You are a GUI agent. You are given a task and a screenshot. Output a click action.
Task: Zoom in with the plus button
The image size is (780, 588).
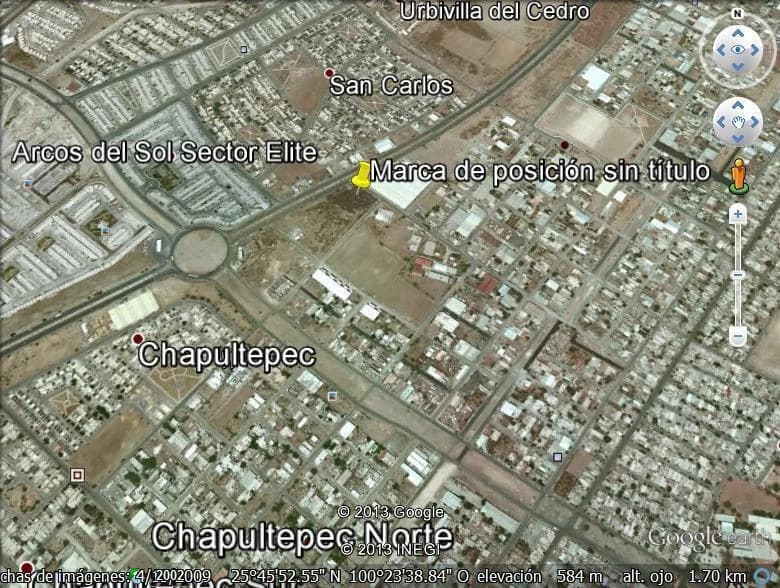738,213
